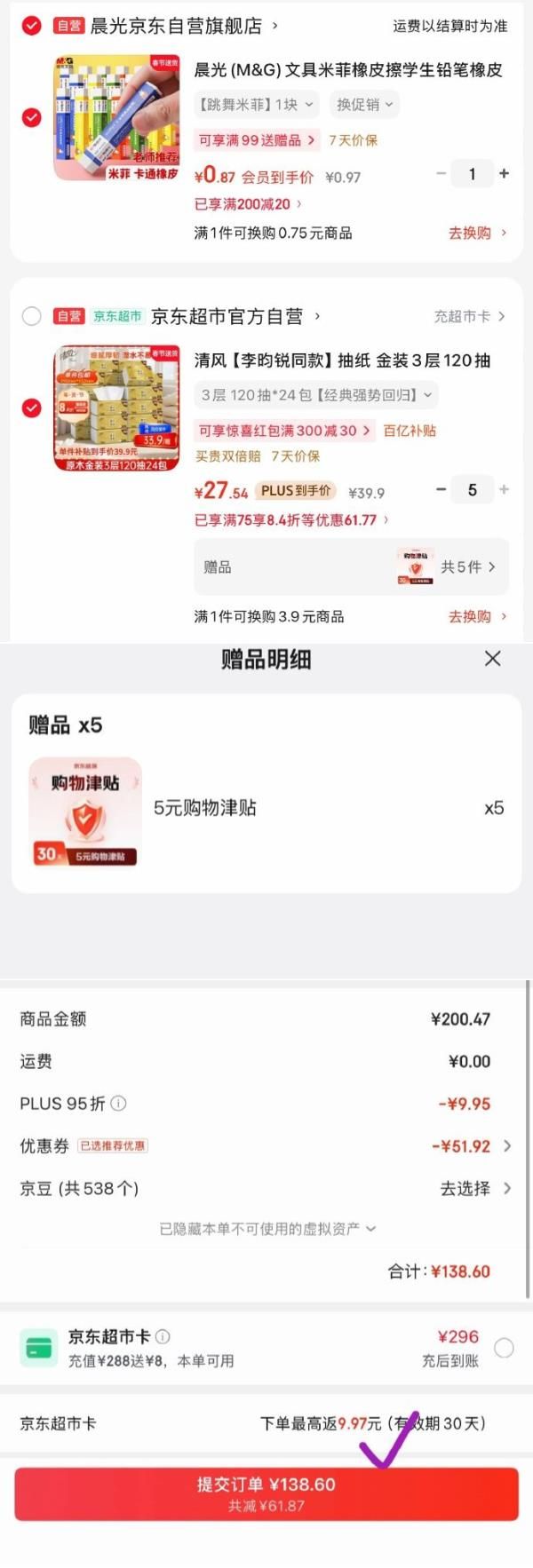This screenshot has height=1568, width=533.
Task: Change the 3层120抽*24包 spec option
Action: [x=316, y=395]
